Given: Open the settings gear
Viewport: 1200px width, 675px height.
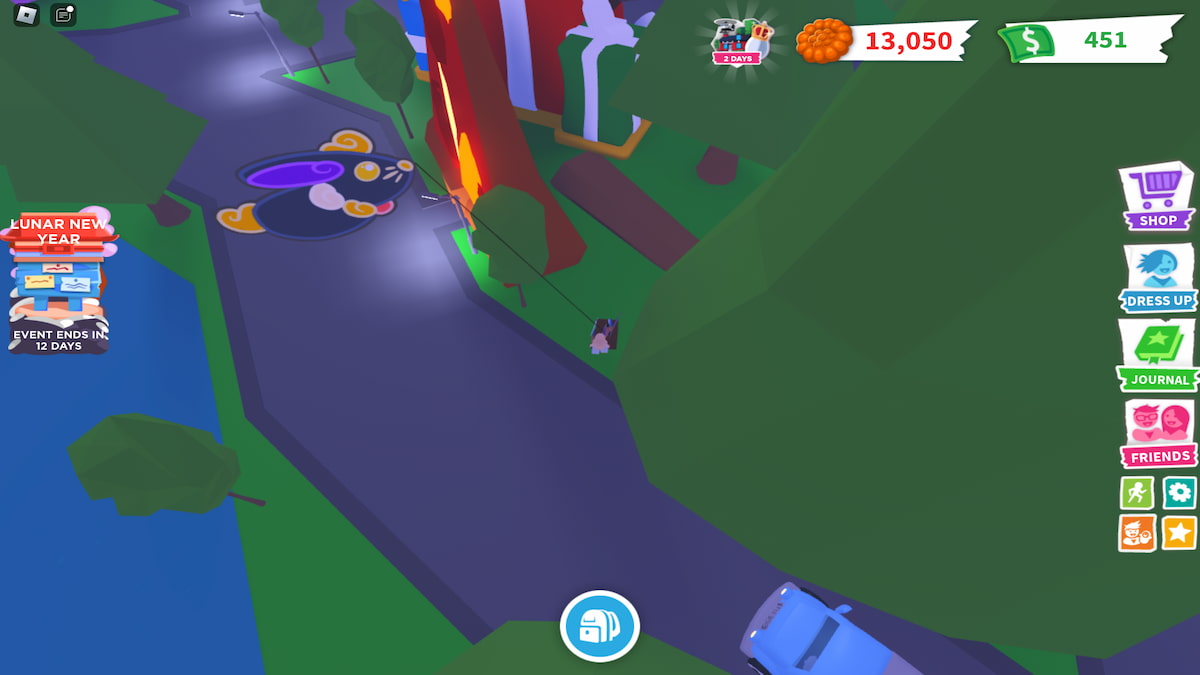Looking at the screenshot, I should click(1180, 492).
